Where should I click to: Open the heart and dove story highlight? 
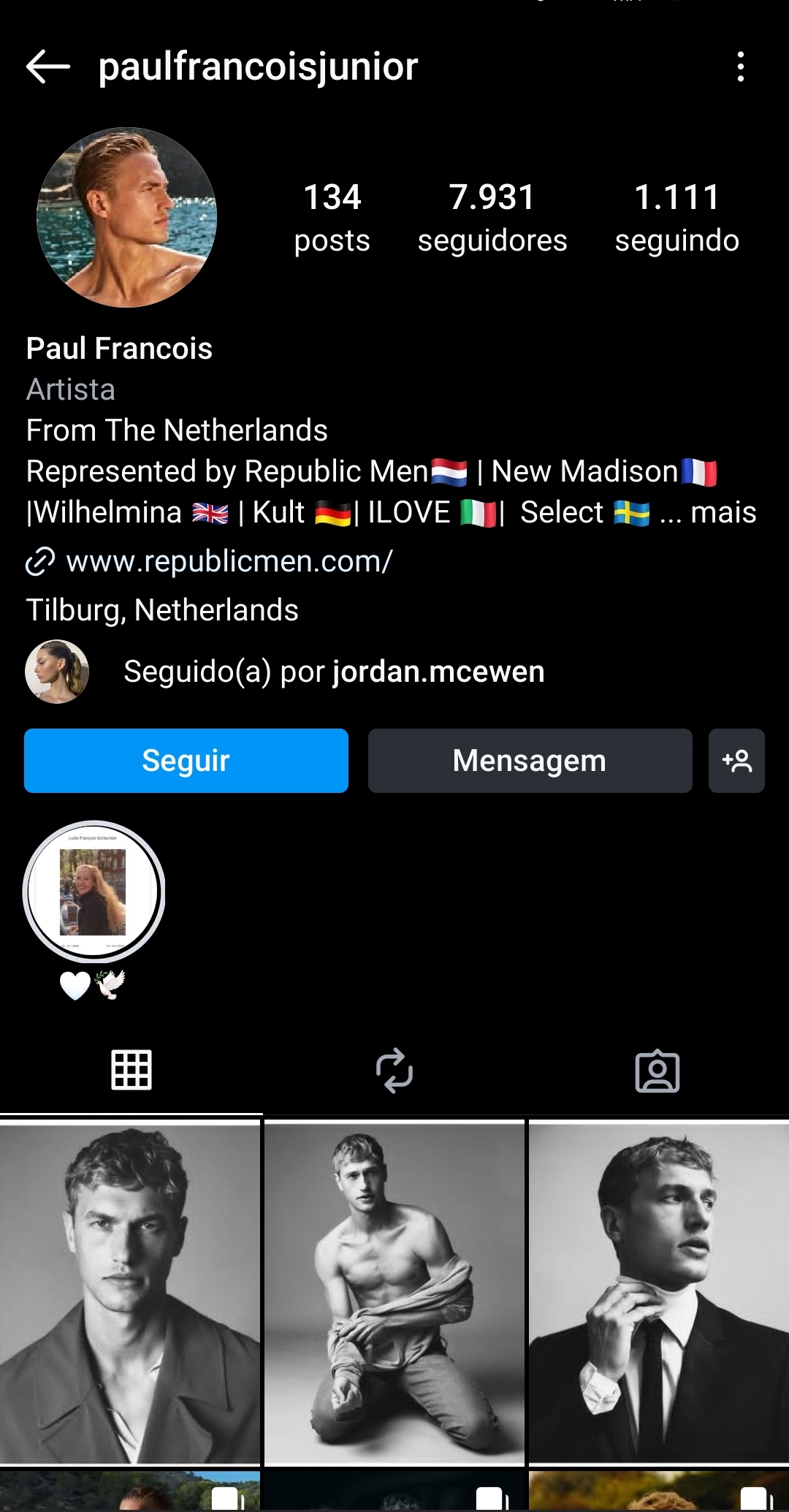[x=94, y=892]
